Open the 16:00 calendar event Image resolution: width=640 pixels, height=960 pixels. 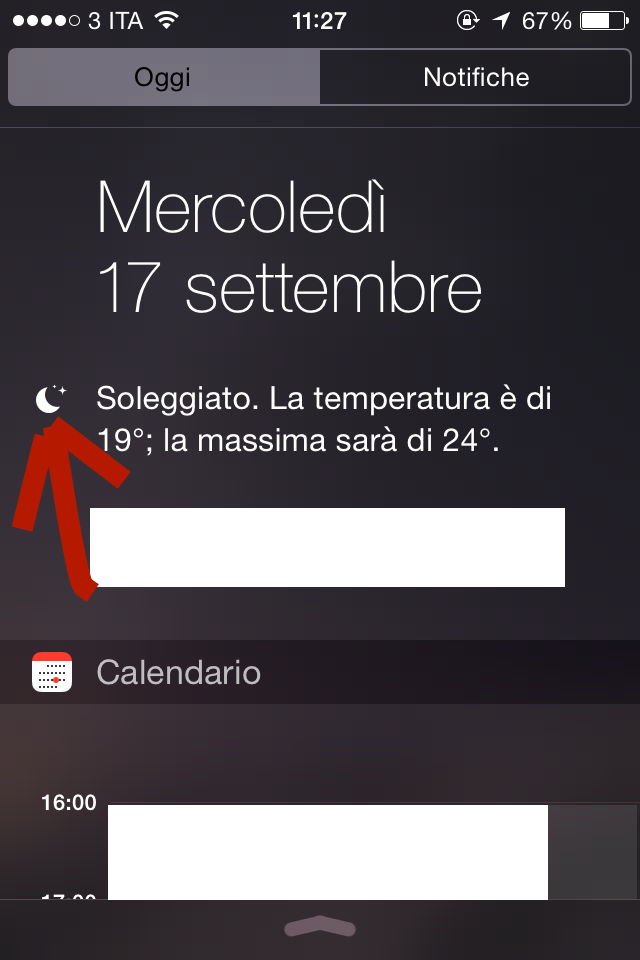328,852
